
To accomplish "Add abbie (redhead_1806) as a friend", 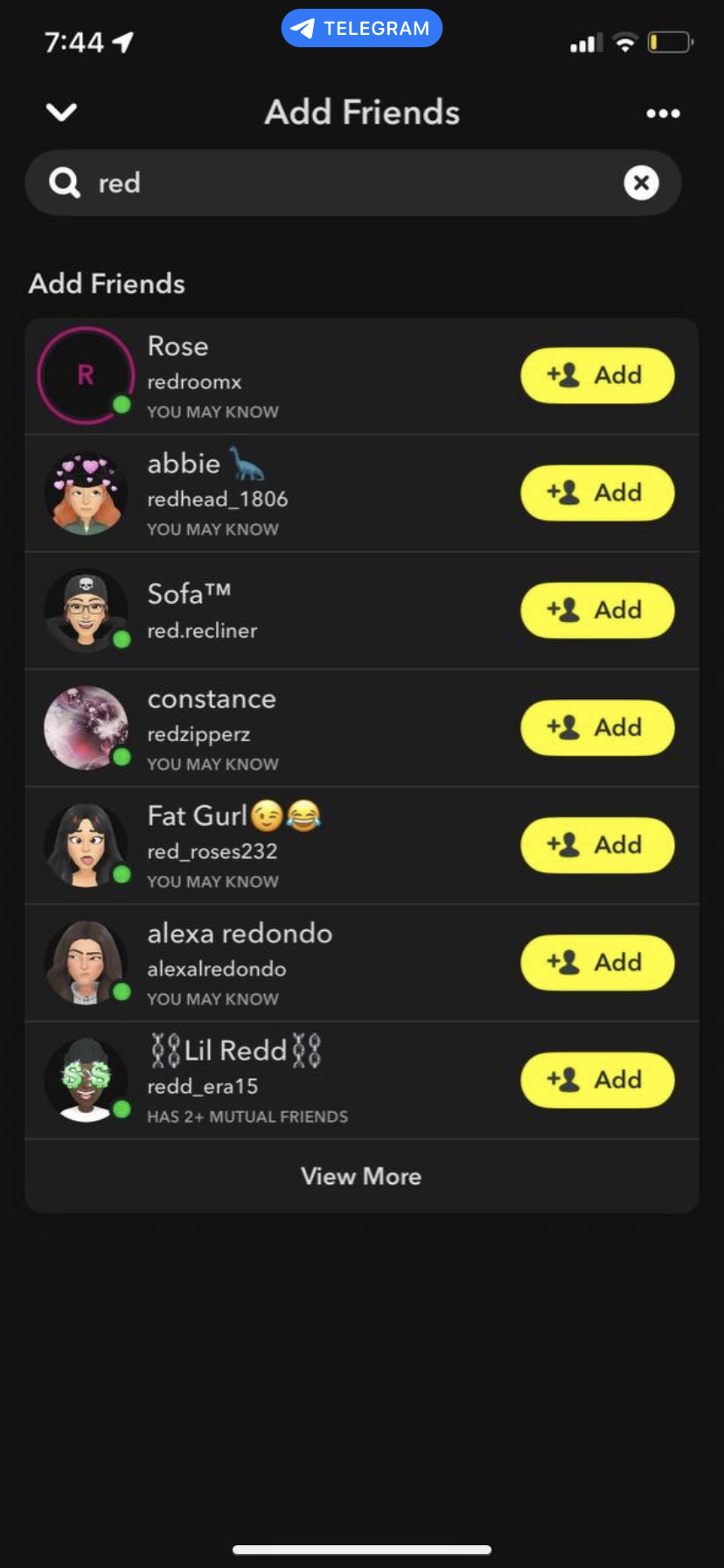I will click(597, 493).
